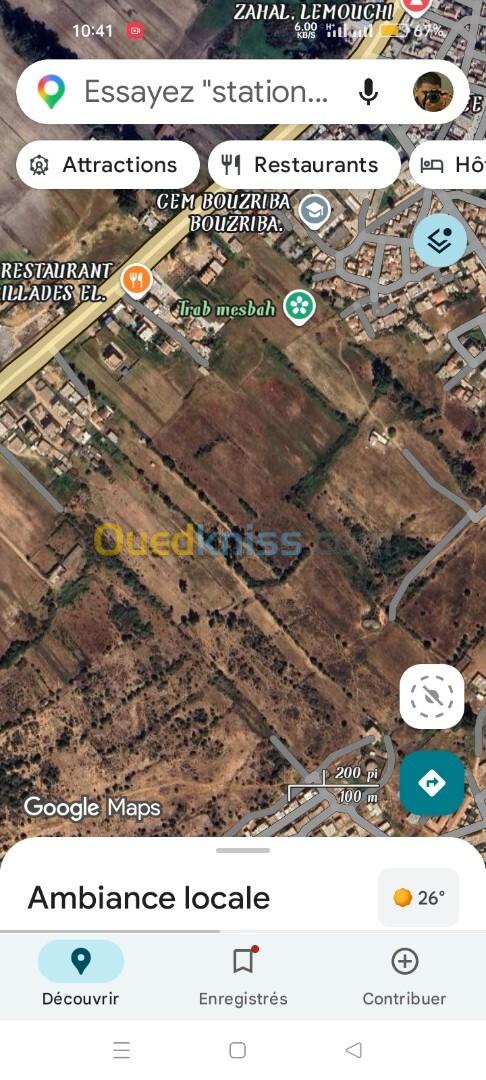Select the Attractions chip
Image resolution: width=486 pixels, height=1080 pixels.
pyautogui.click(x=107, y=165)
